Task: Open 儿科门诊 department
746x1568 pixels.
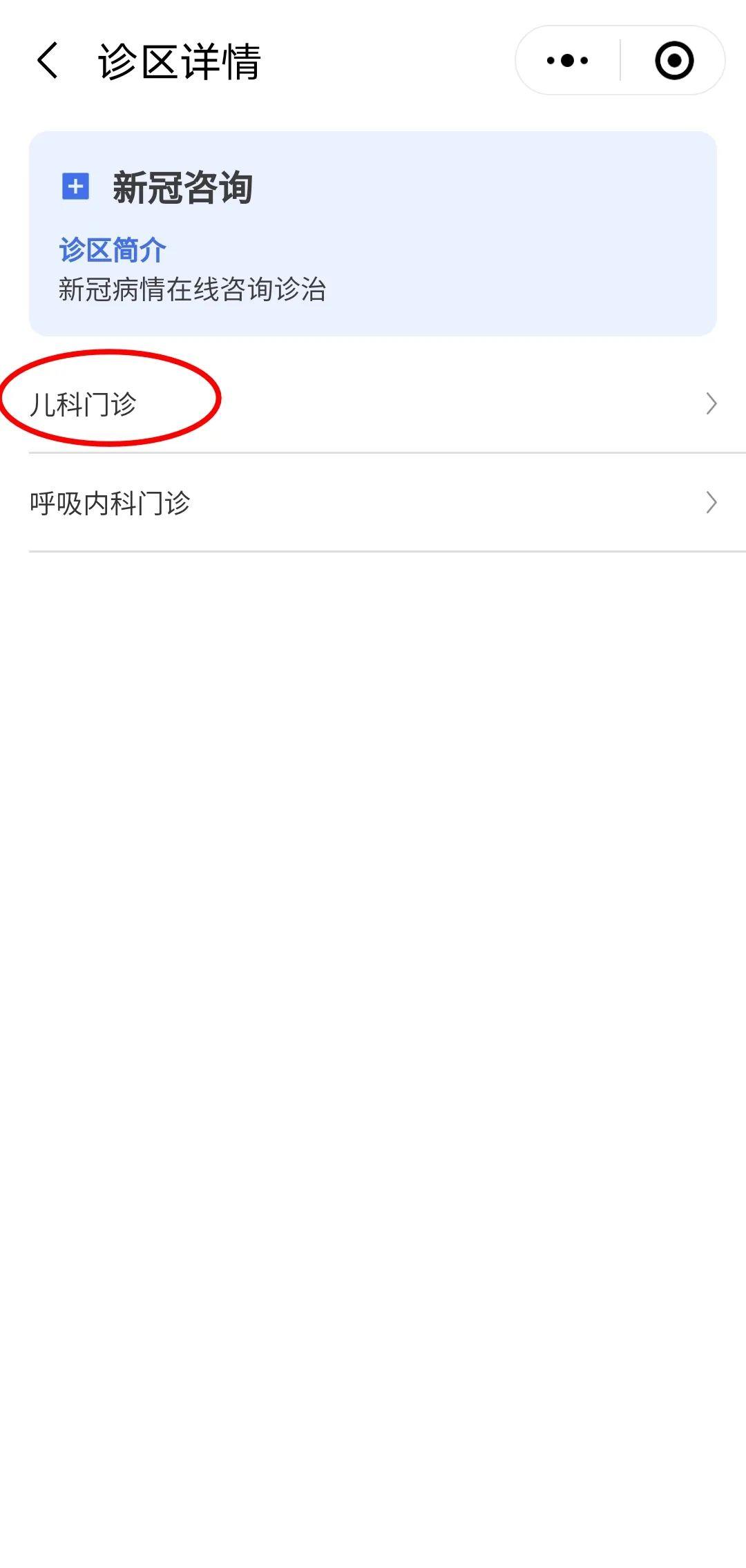Action: point(373,403)
